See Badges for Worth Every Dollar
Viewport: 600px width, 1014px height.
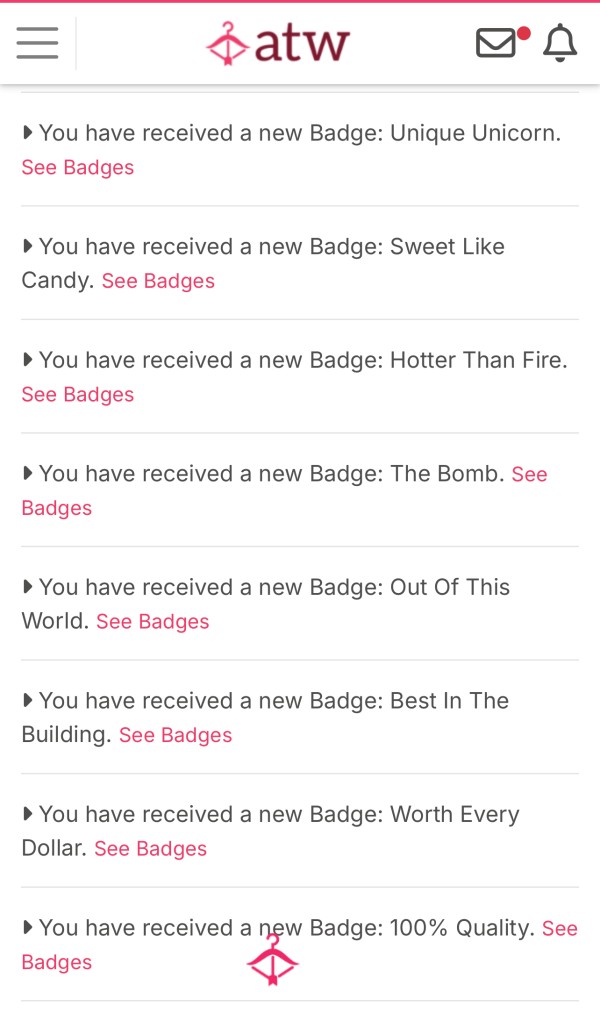(x=151, y=848)
